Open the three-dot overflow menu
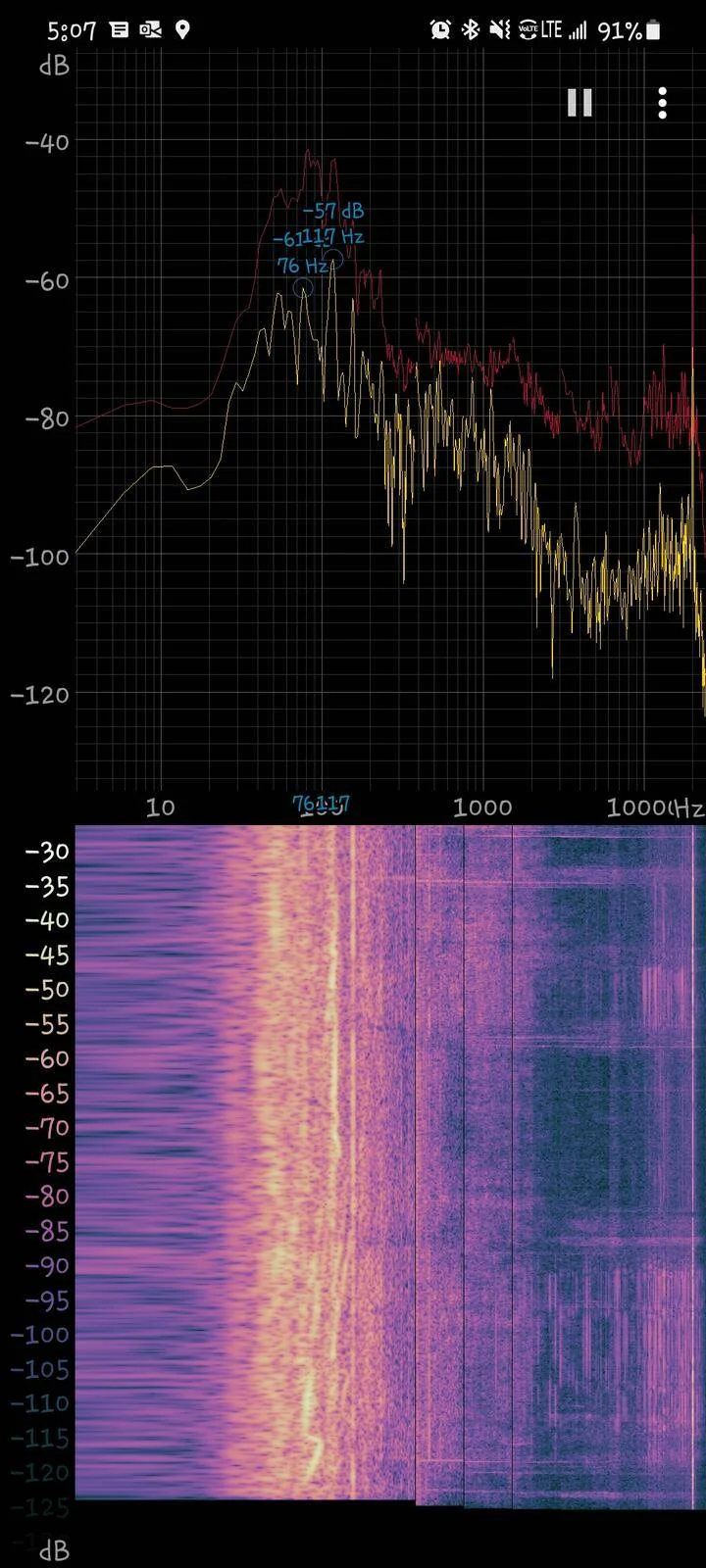This screenshot has width=706, height=1568. (663, 103)
